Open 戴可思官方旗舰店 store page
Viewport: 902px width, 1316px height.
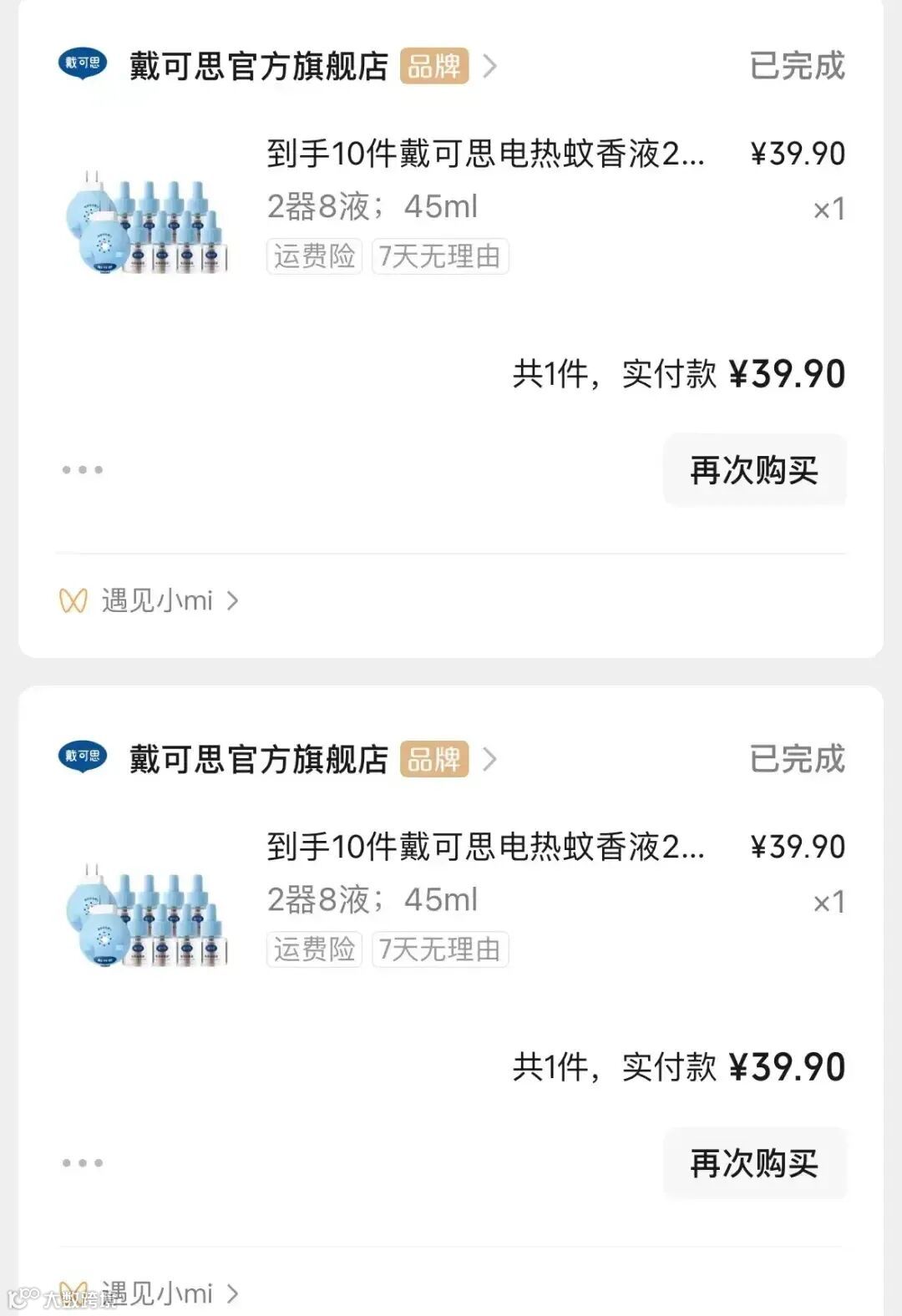[x=259, y=66]
